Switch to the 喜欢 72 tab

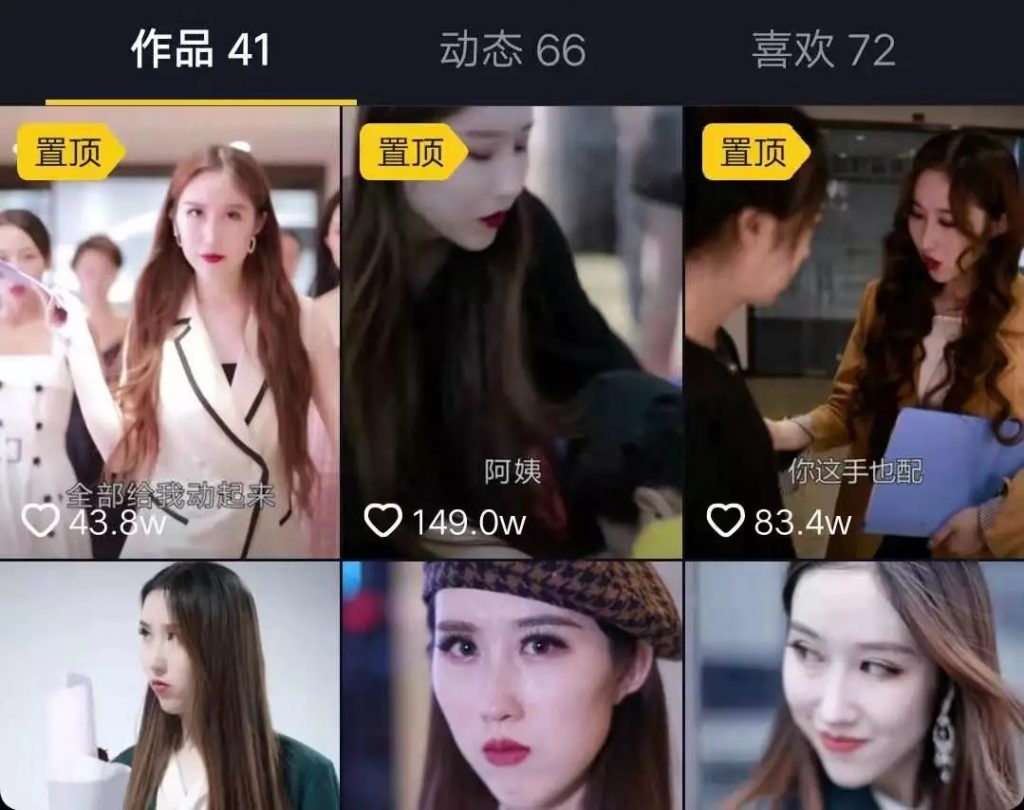823,51
